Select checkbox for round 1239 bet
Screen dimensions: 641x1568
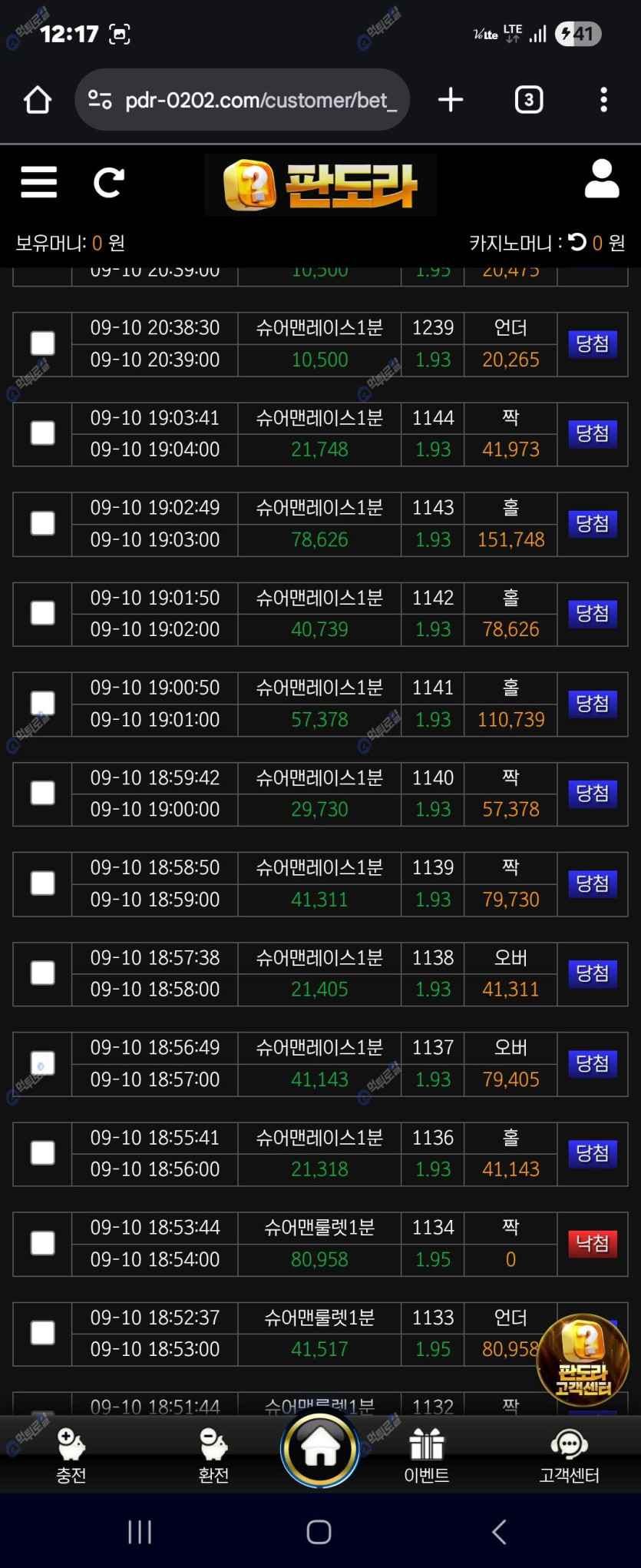pyautogui.click(x=42, y=343)
